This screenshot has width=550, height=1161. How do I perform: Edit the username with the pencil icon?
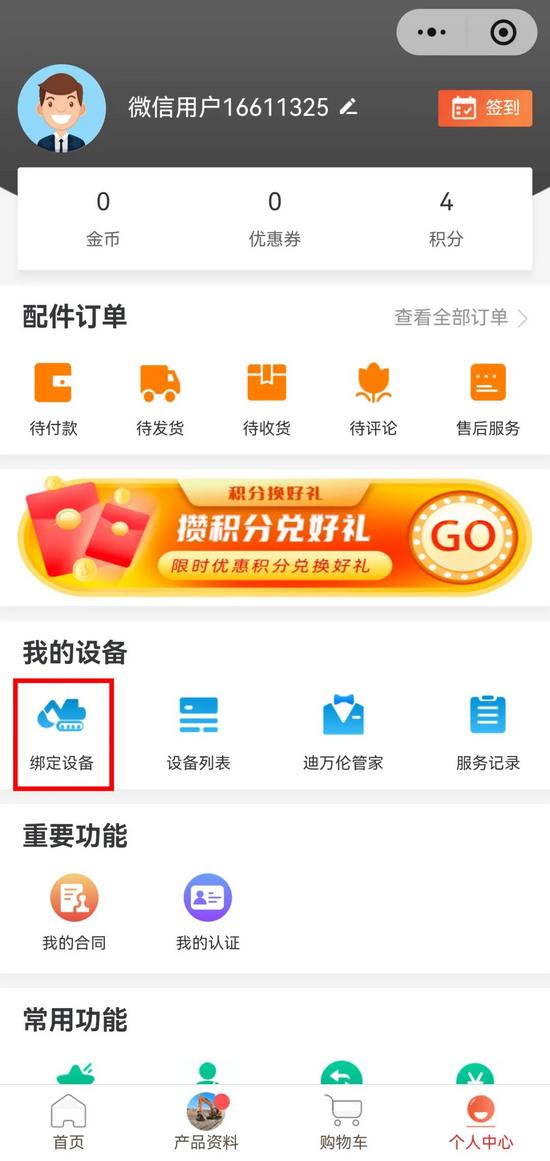[x=348, y=107]
